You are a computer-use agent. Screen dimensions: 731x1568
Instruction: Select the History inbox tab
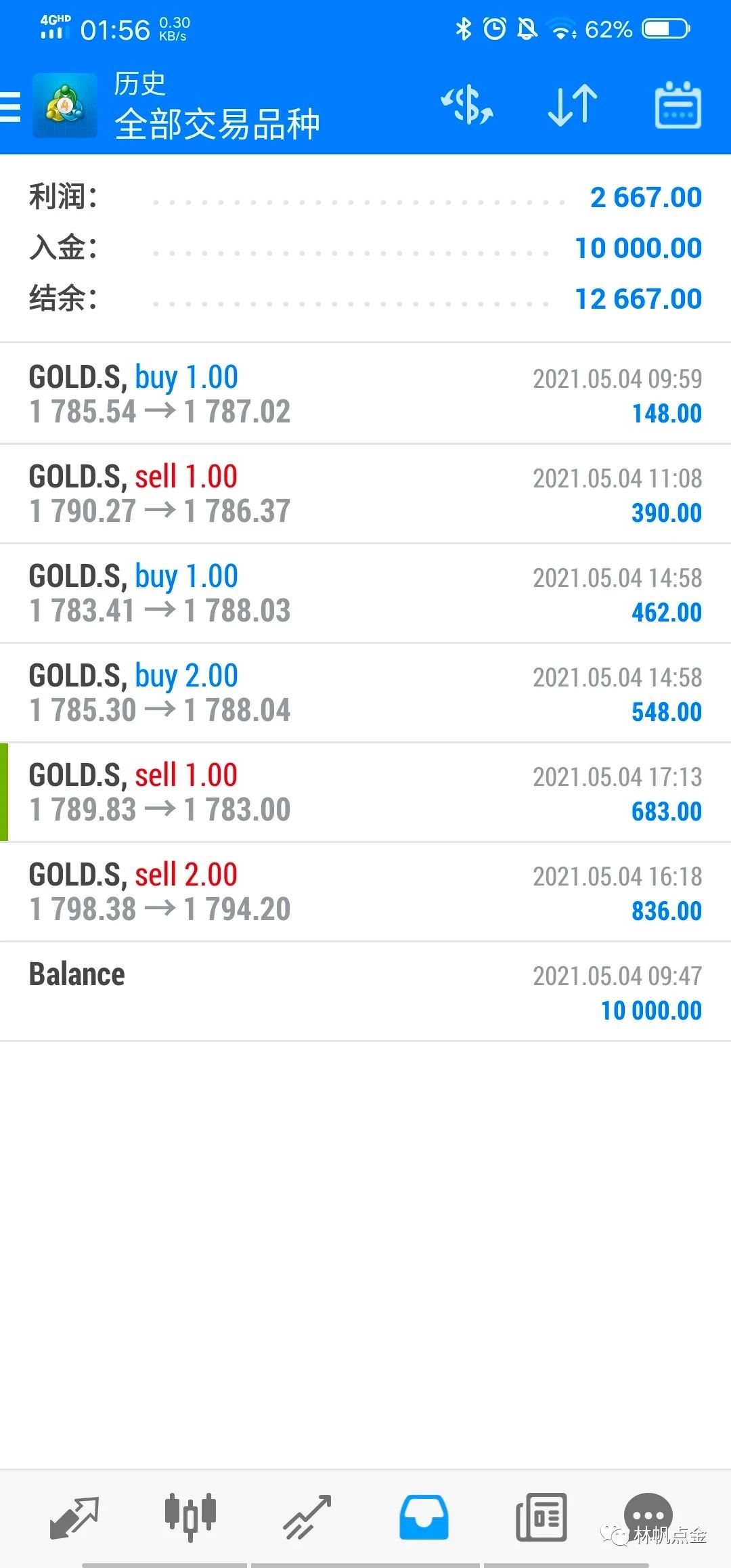coord(424,1518)
